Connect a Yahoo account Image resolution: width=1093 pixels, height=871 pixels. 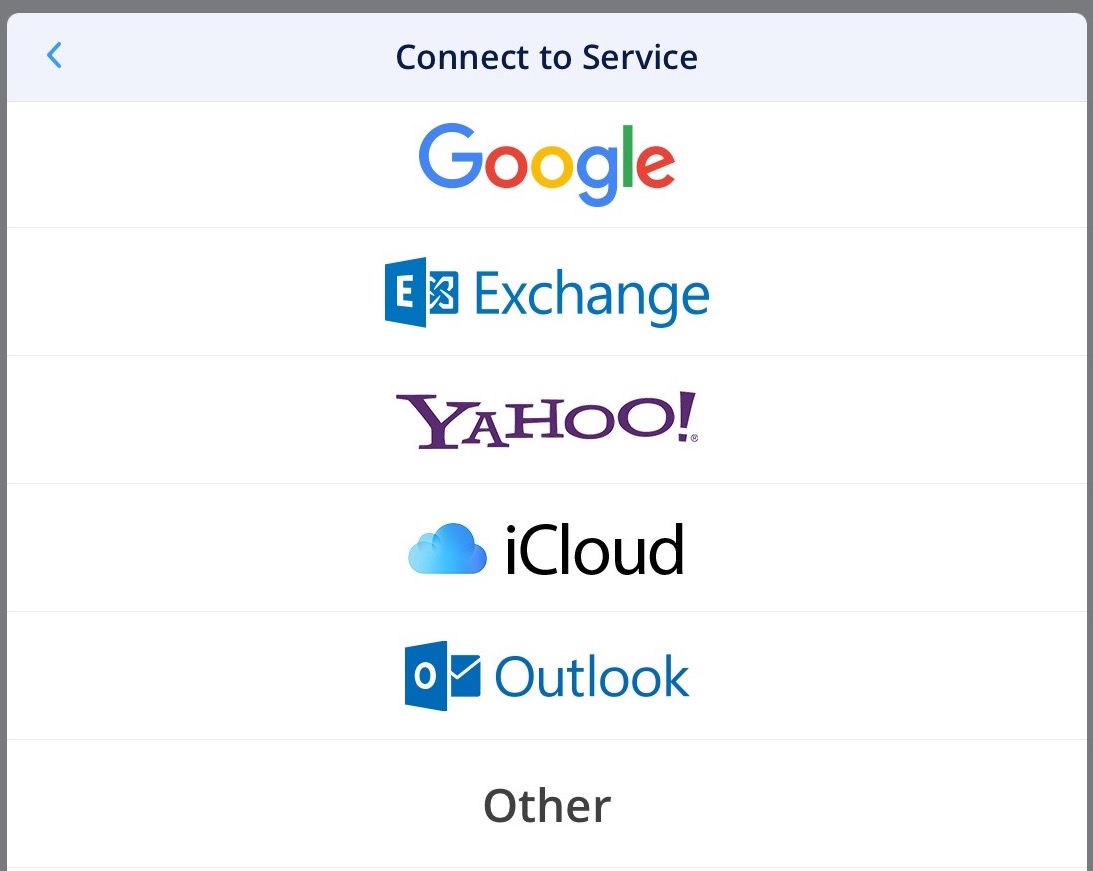pos(546,420)
